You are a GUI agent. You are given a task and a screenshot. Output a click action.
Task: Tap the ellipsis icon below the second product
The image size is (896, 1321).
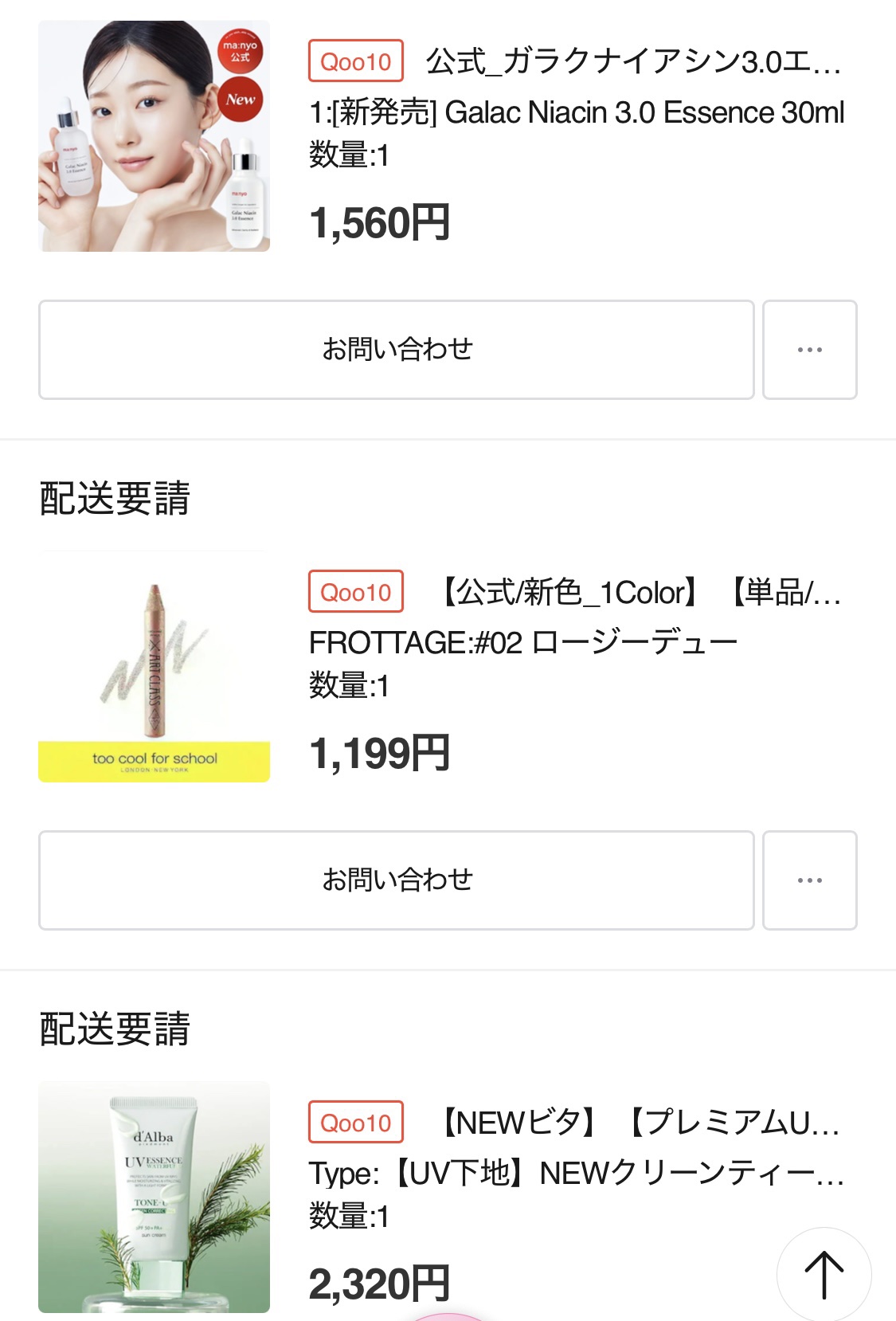click(x=810, y=880)
